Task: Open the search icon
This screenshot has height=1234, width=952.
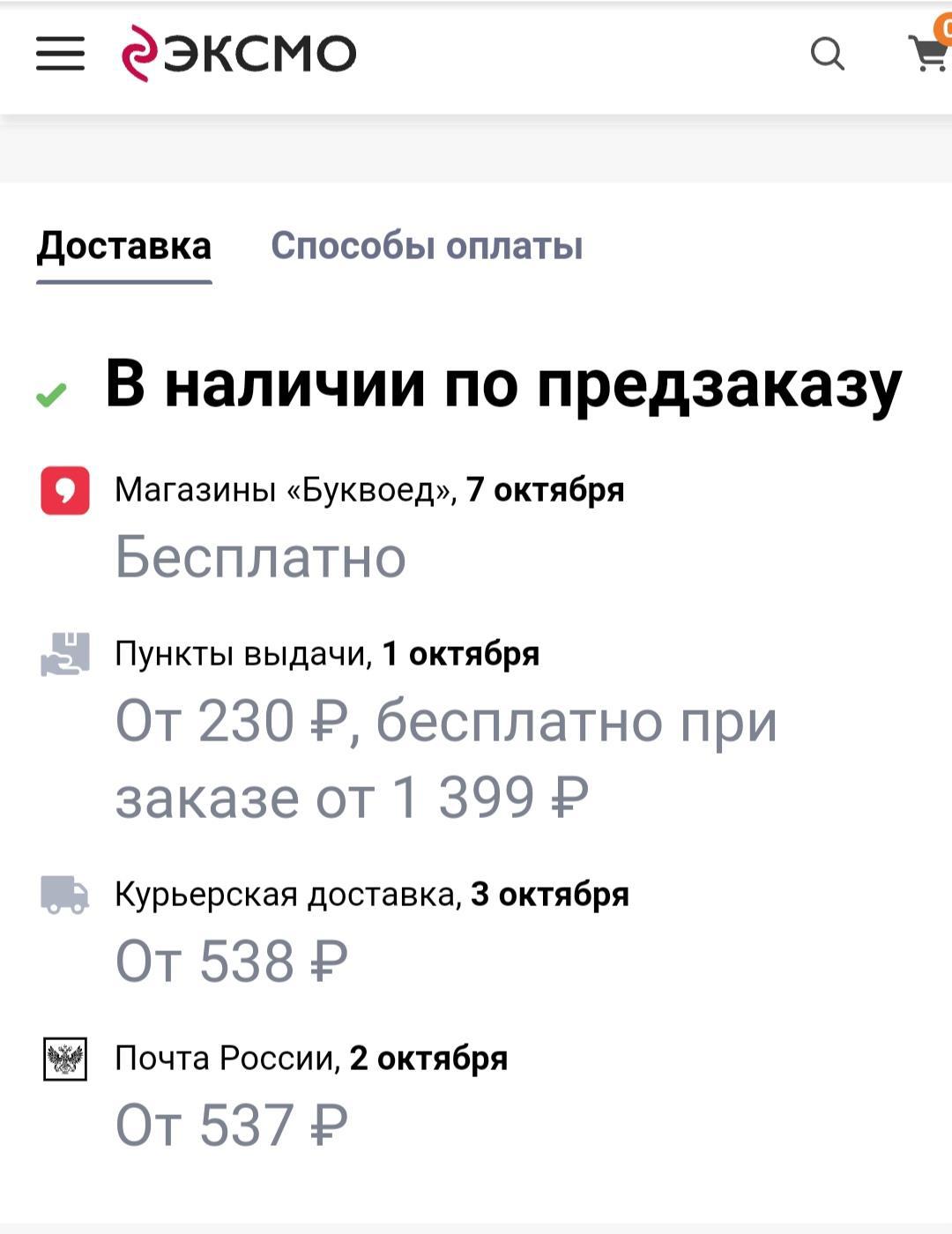Action: 827,54
